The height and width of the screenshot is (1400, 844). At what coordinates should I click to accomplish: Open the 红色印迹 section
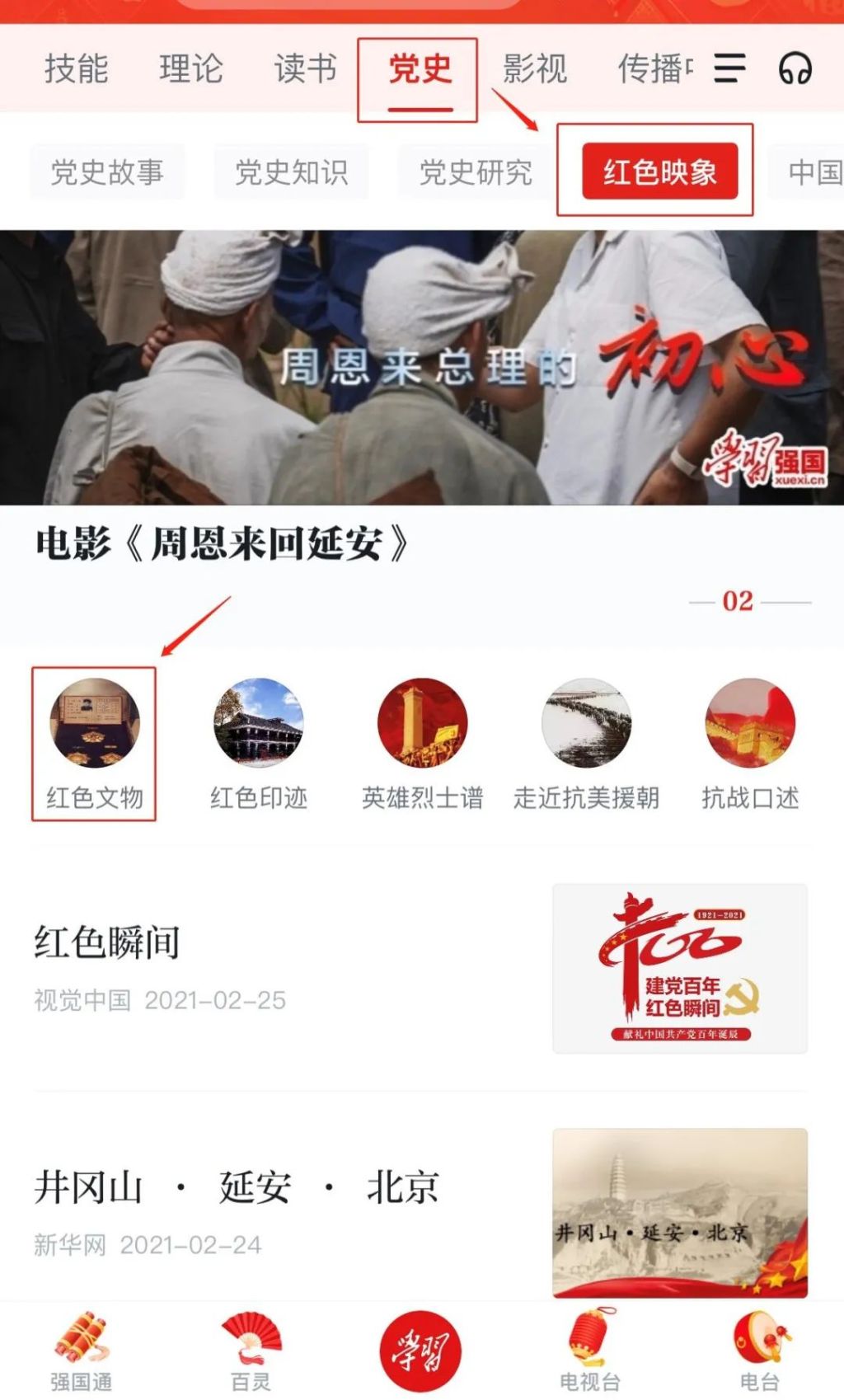[x=258, y=744]
